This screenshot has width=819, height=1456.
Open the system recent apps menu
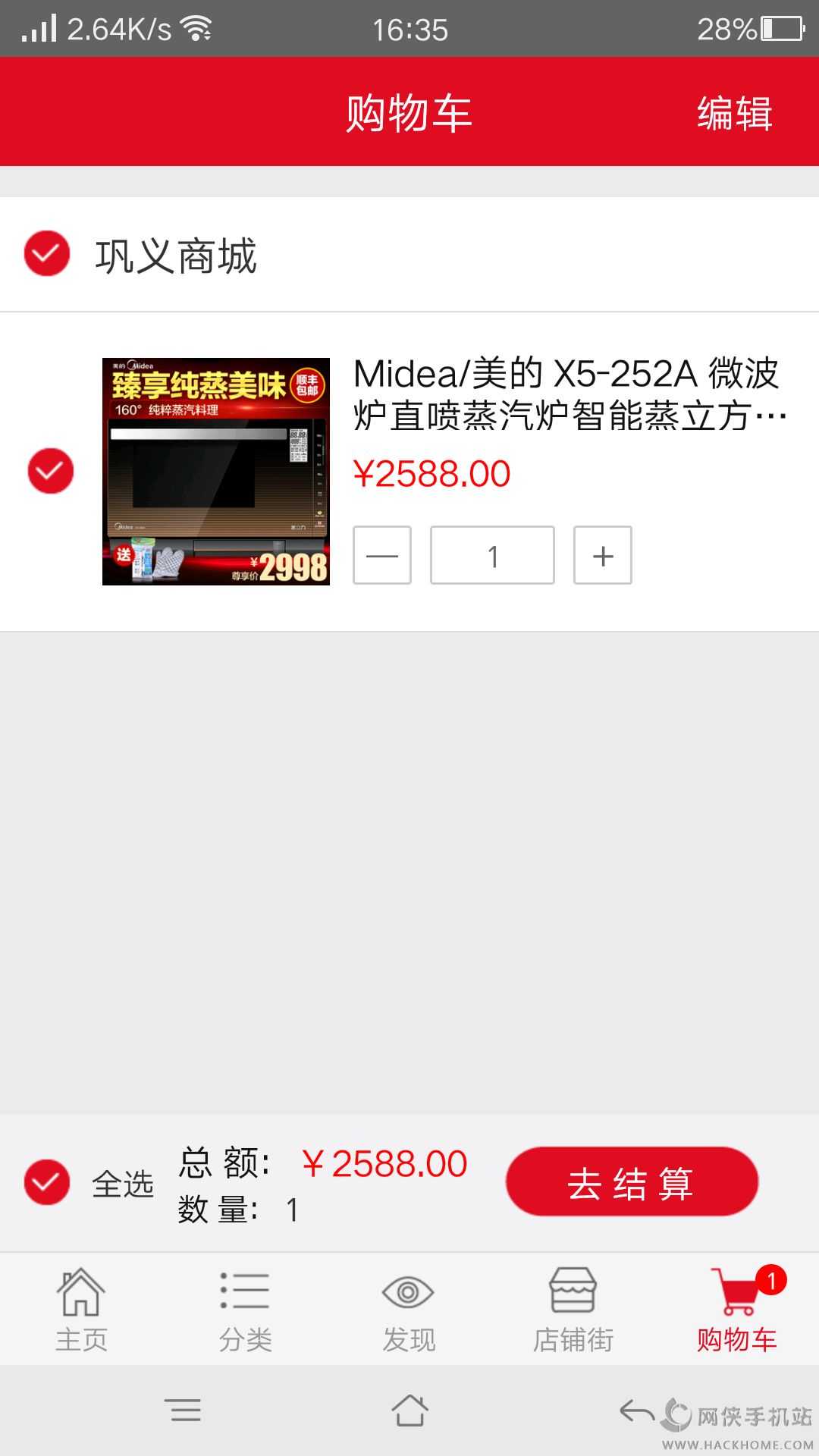pos(183,1410)
